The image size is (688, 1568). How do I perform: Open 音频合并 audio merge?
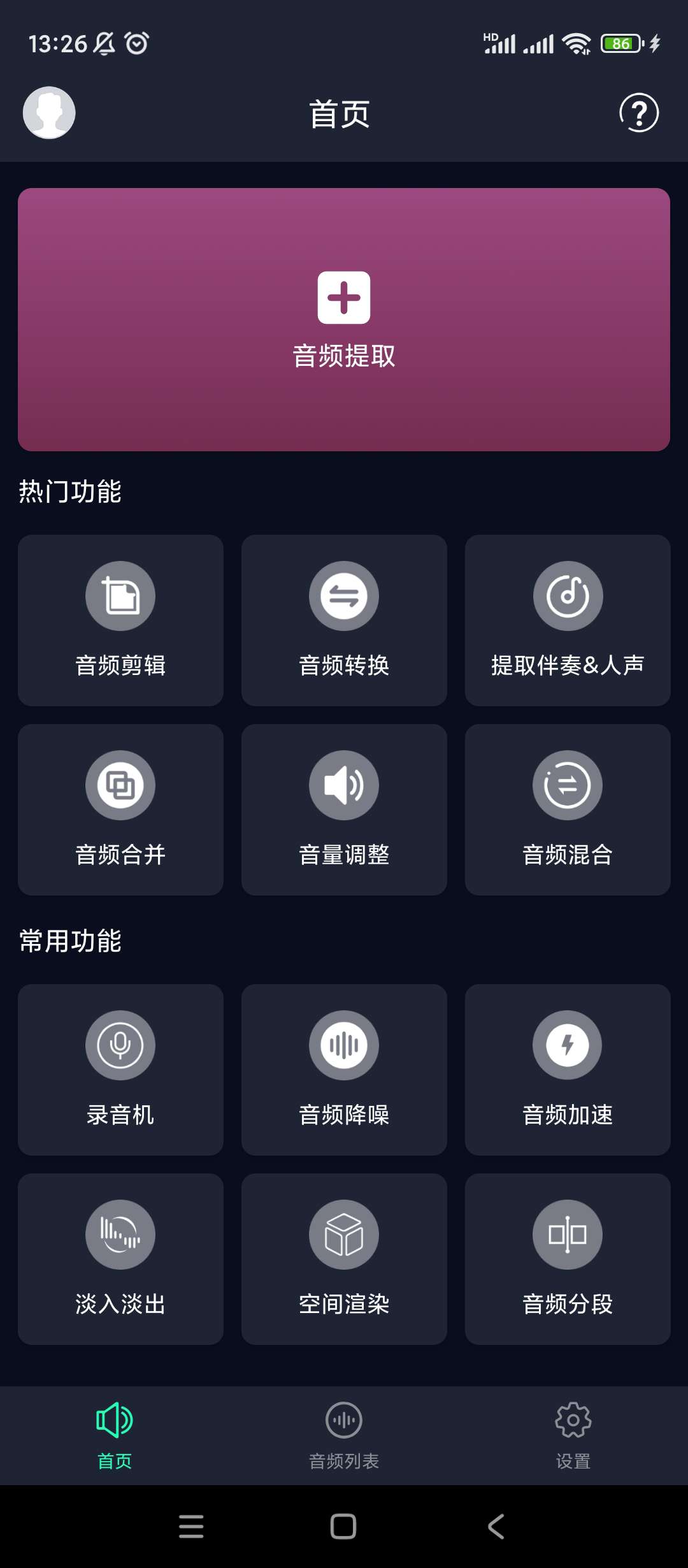coord(120,809)
